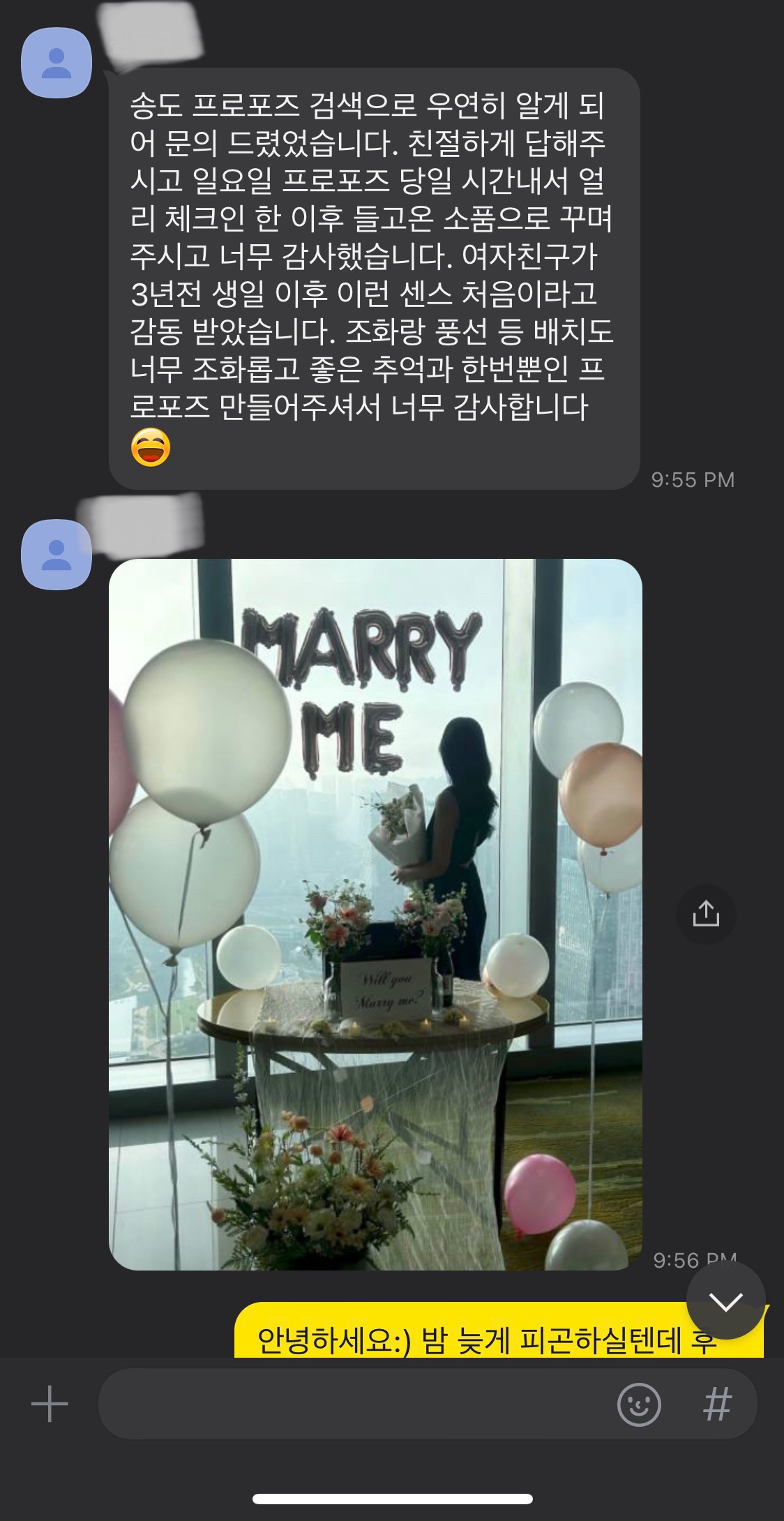
Task: Open the emoticon picker
Action: coord(638,1404)
